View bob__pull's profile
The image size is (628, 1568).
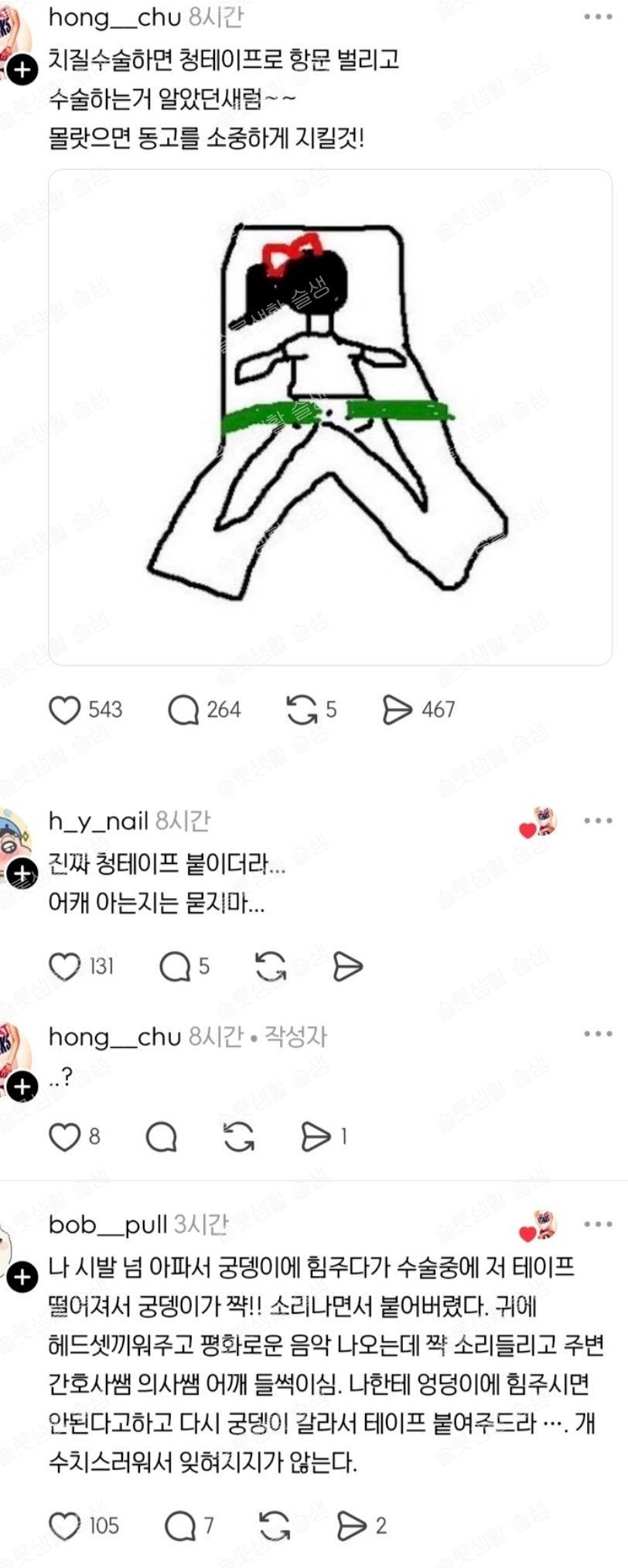tap(108, 1224)
